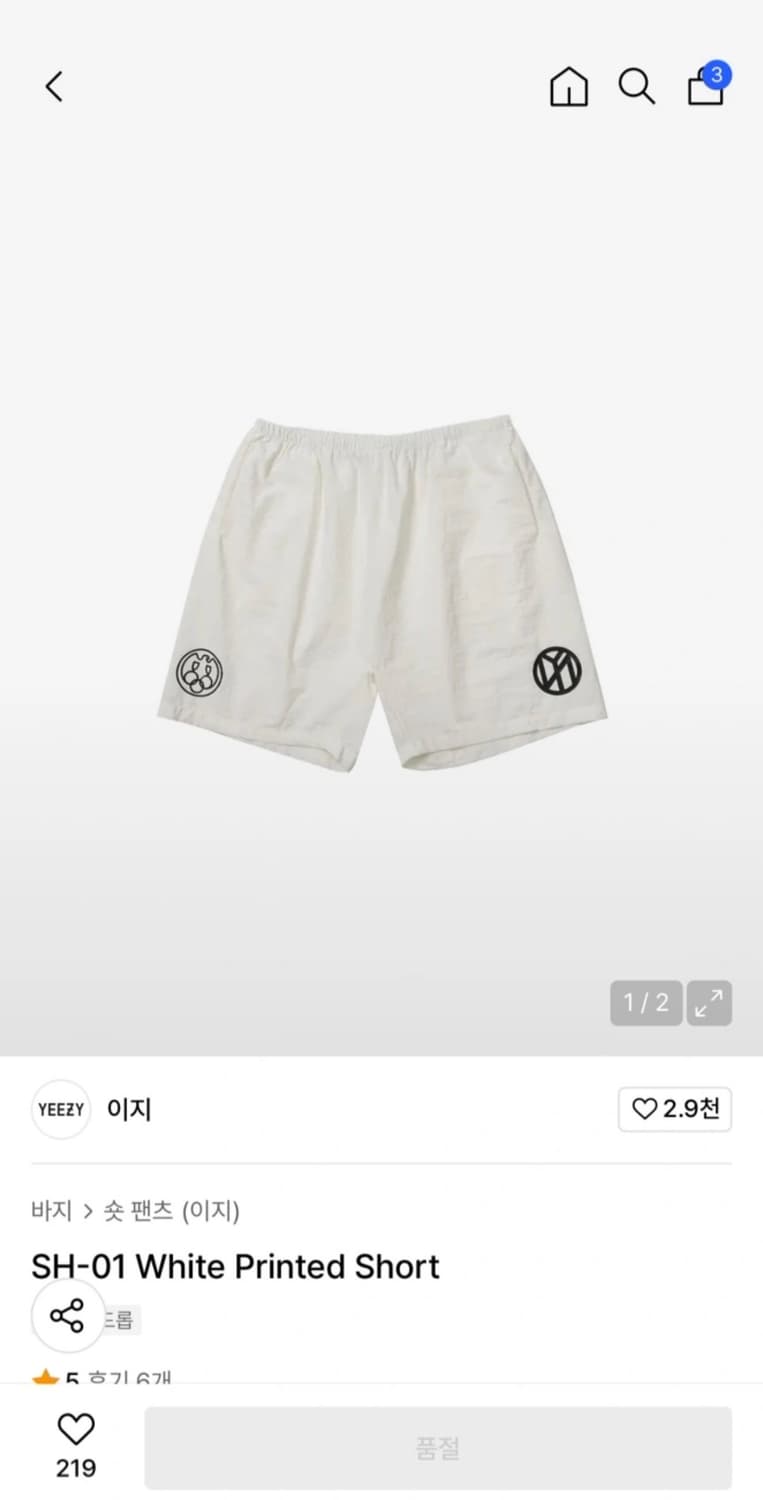Open the search icon
Screen dimensions: 763x1500
click(x=637, y=87)
